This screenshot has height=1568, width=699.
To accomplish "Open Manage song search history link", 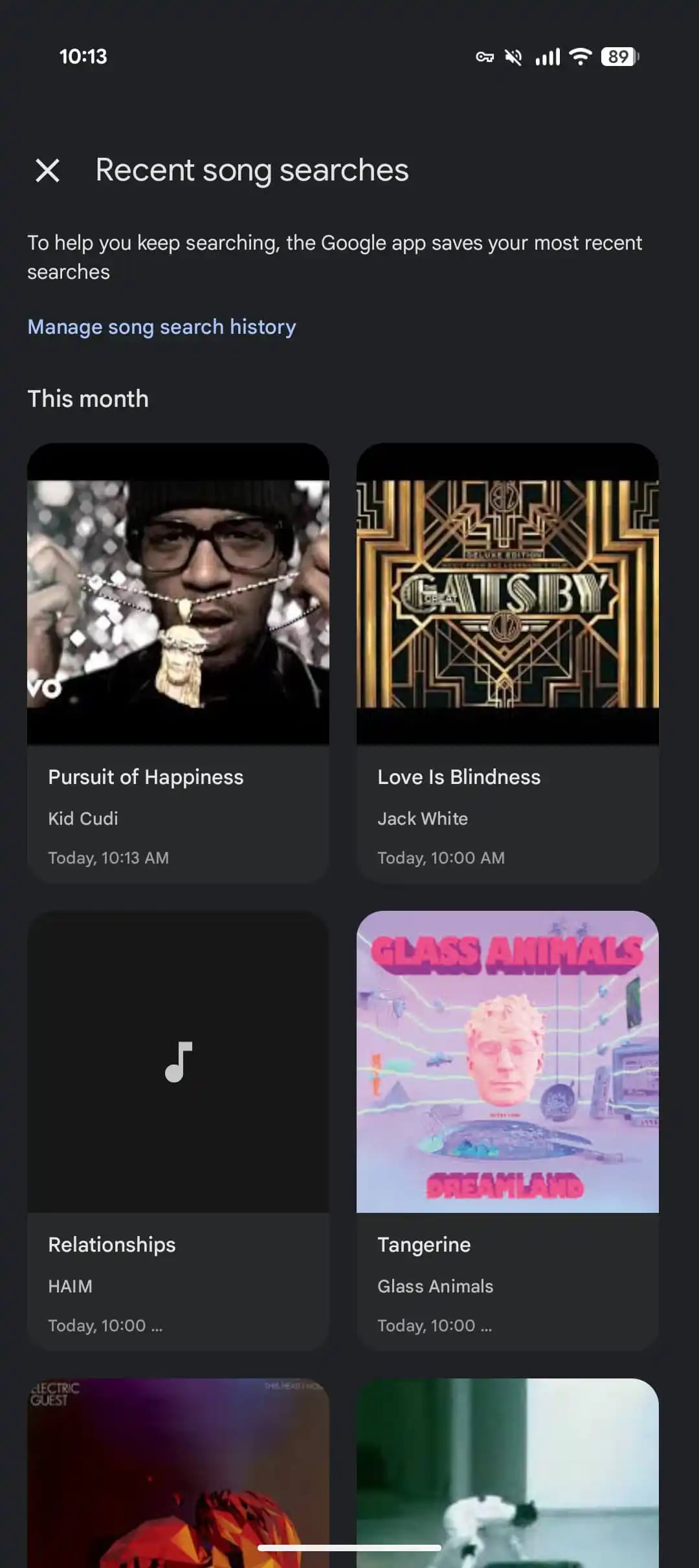I will (x=161, y=327).
